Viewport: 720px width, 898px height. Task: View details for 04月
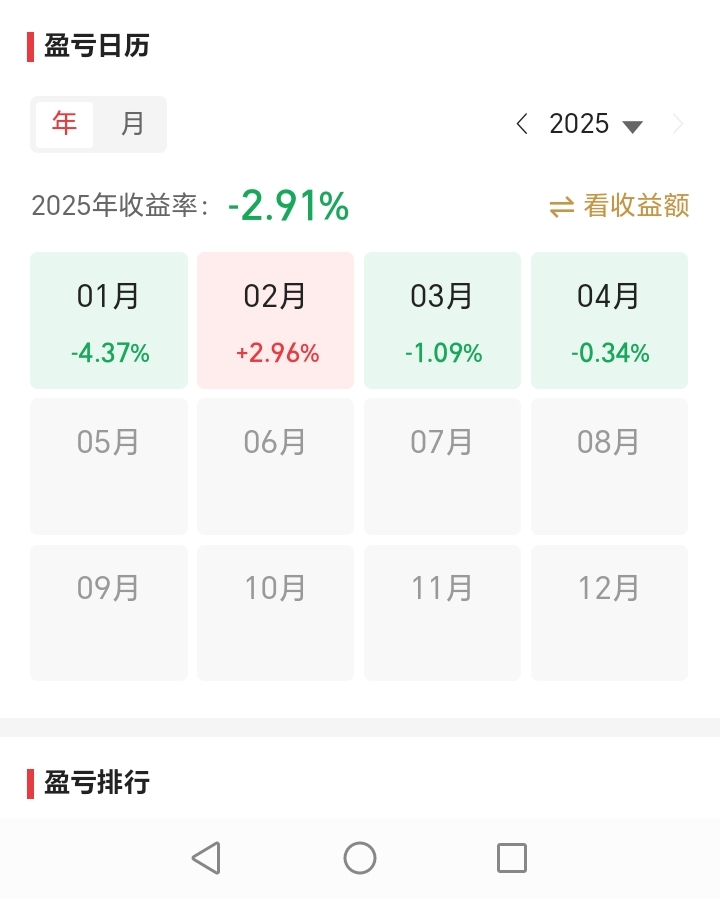pyautogui.click(x=609, y=320)
